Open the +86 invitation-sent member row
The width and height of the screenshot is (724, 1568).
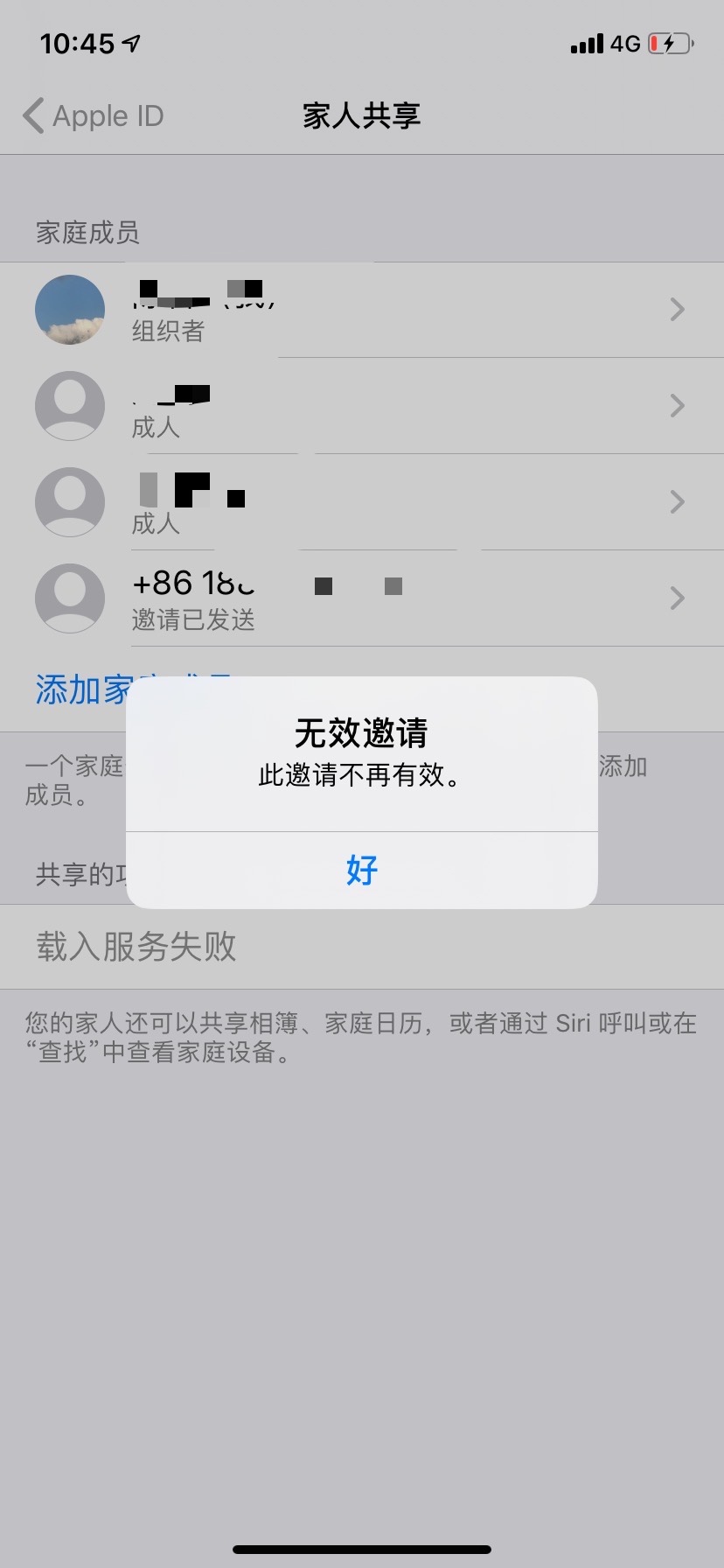coord(362,598)
